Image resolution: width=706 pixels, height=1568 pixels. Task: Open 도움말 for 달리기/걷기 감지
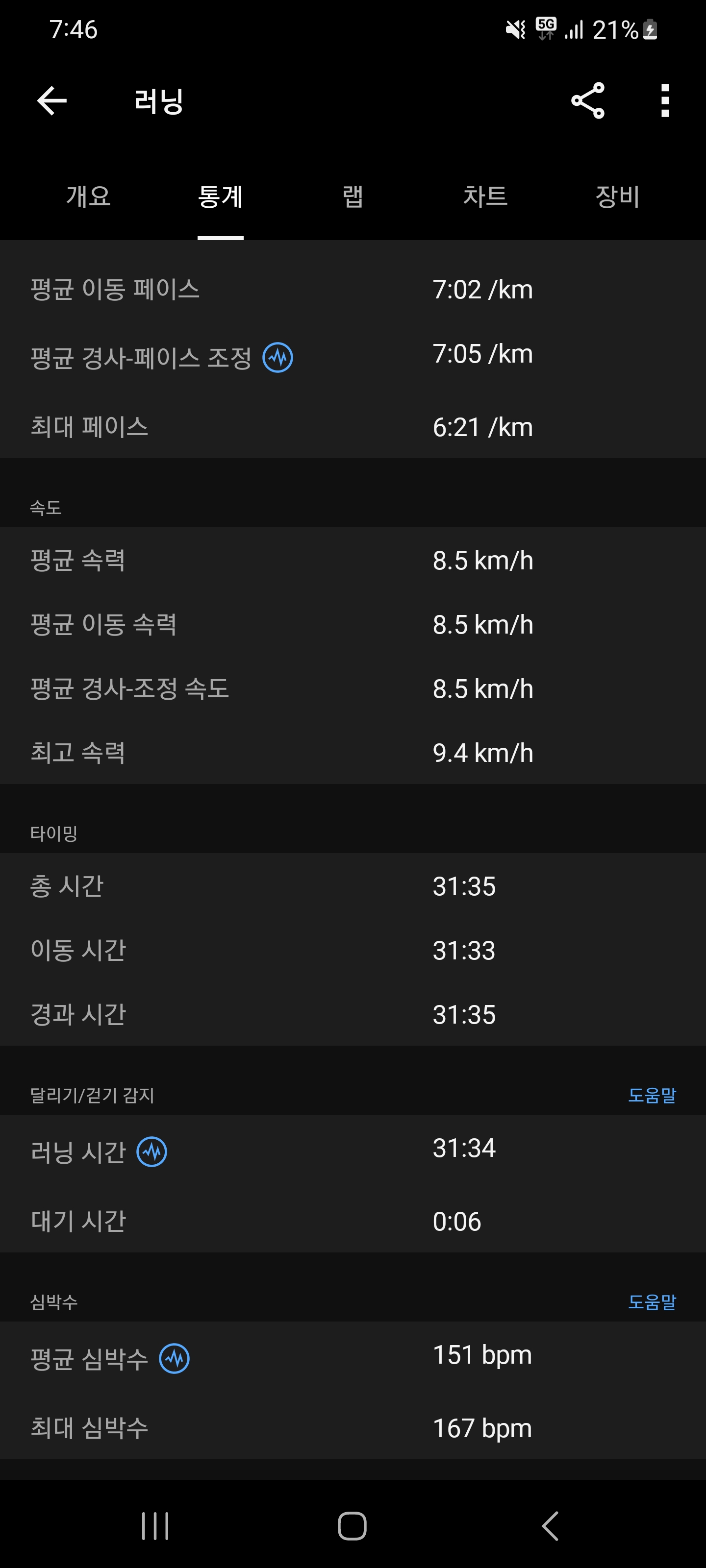[x=652, y=1095]
